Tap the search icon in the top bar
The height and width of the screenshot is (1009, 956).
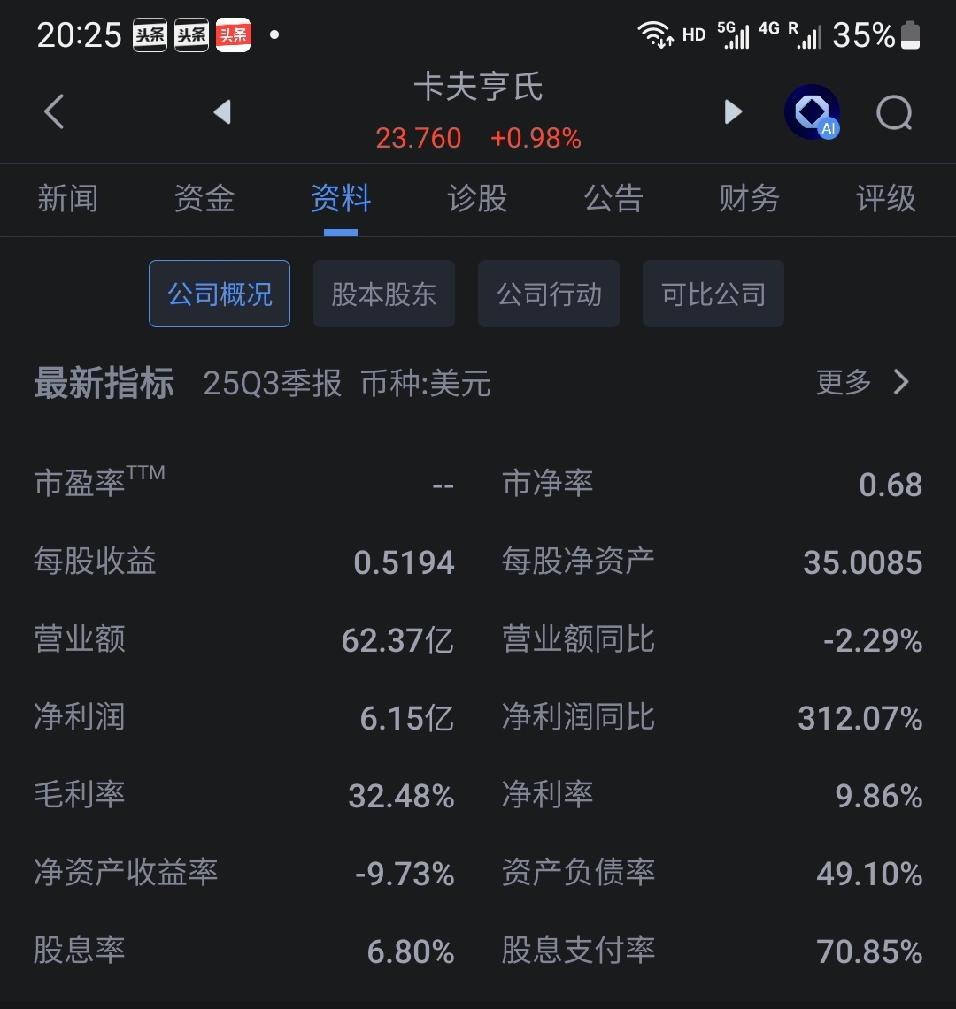(895, 113)
